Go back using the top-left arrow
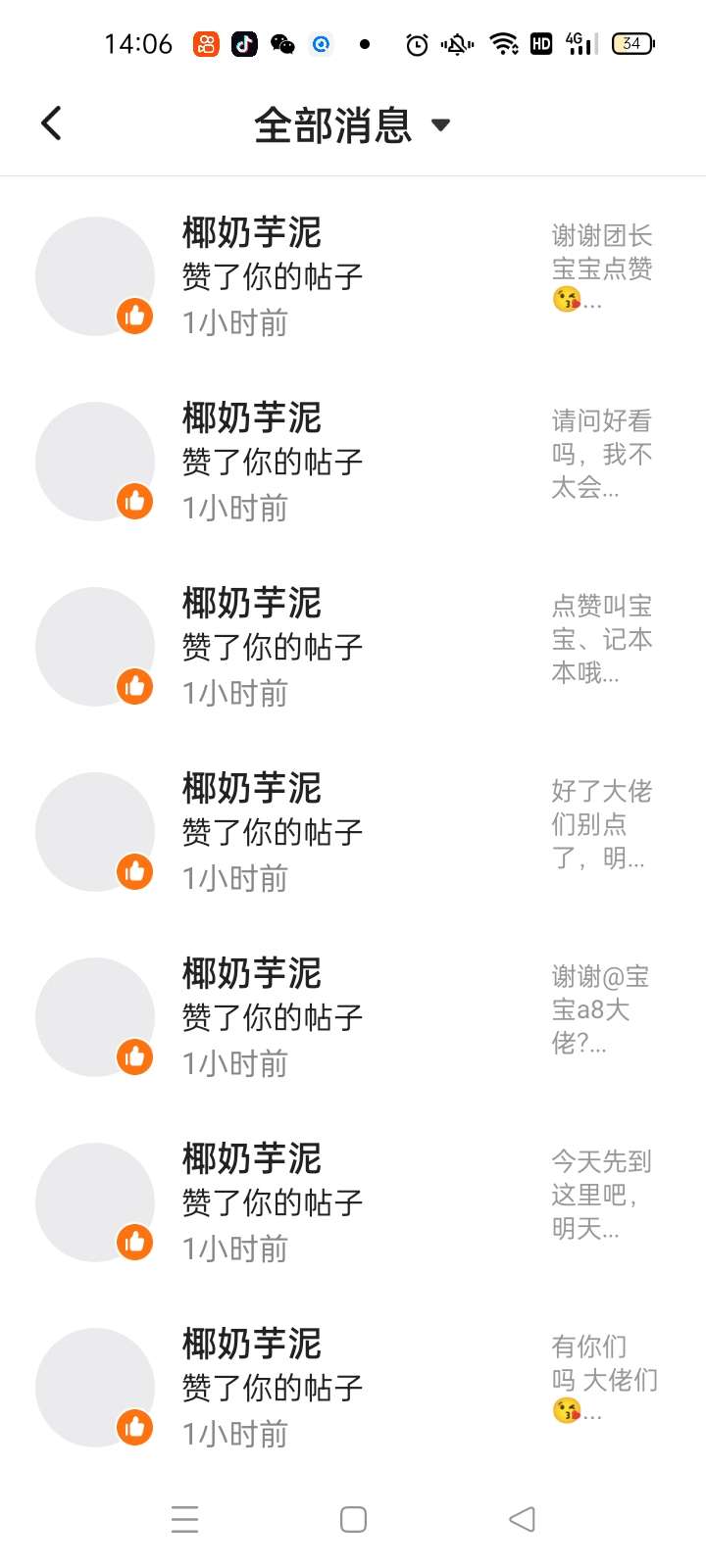The width and height of the screenshot is (706, 1568). [x=52, y=123]
